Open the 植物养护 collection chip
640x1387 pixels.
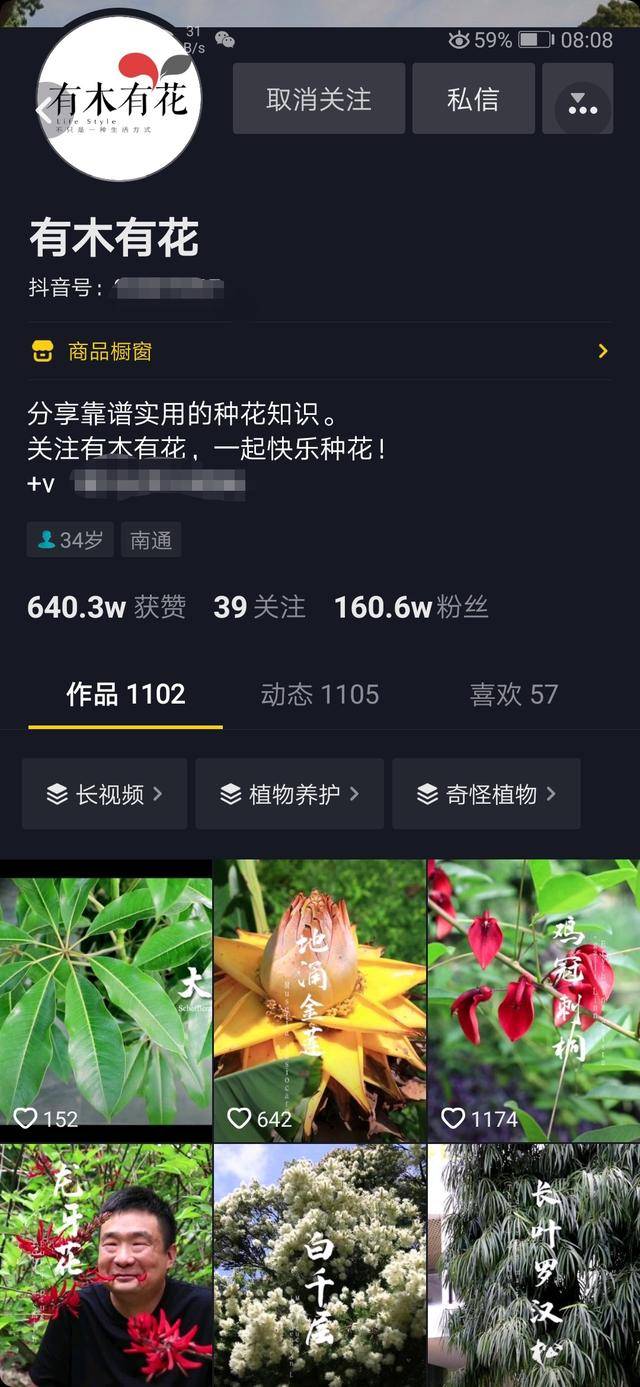pos(290,794)
